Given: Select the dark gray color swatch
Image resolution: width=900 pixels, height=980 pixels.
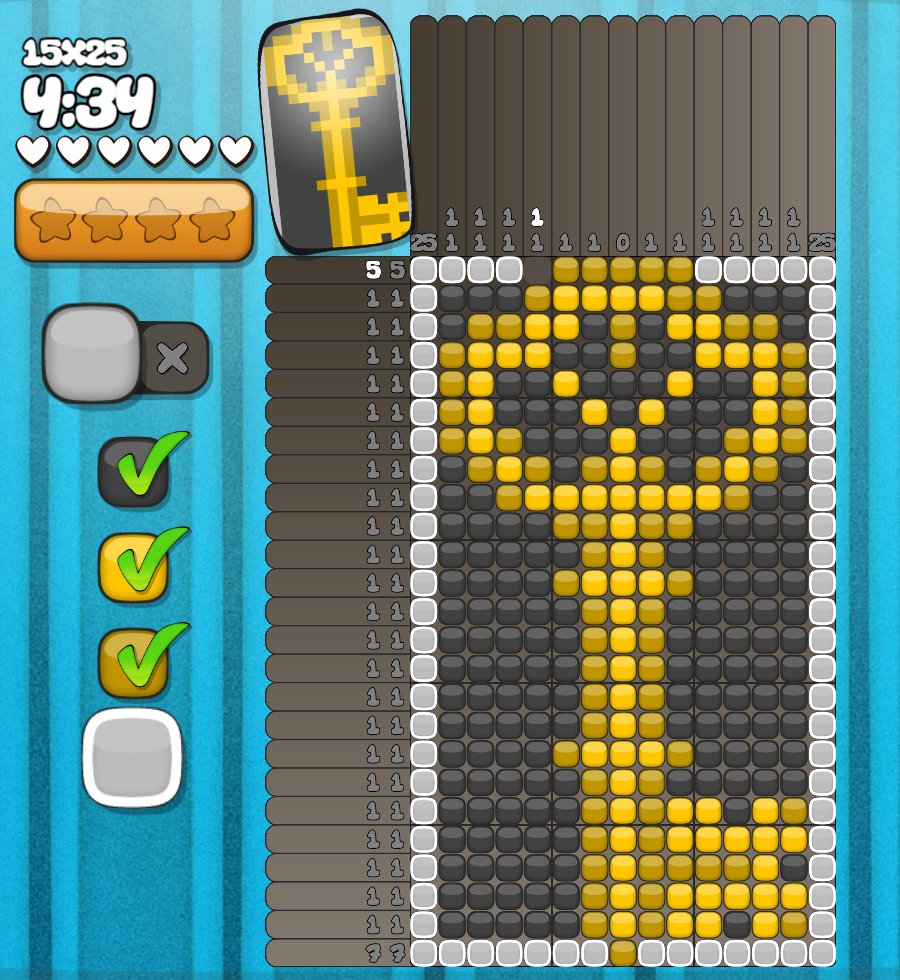Looking at the screenshot, I should click(x=132, y=471).
